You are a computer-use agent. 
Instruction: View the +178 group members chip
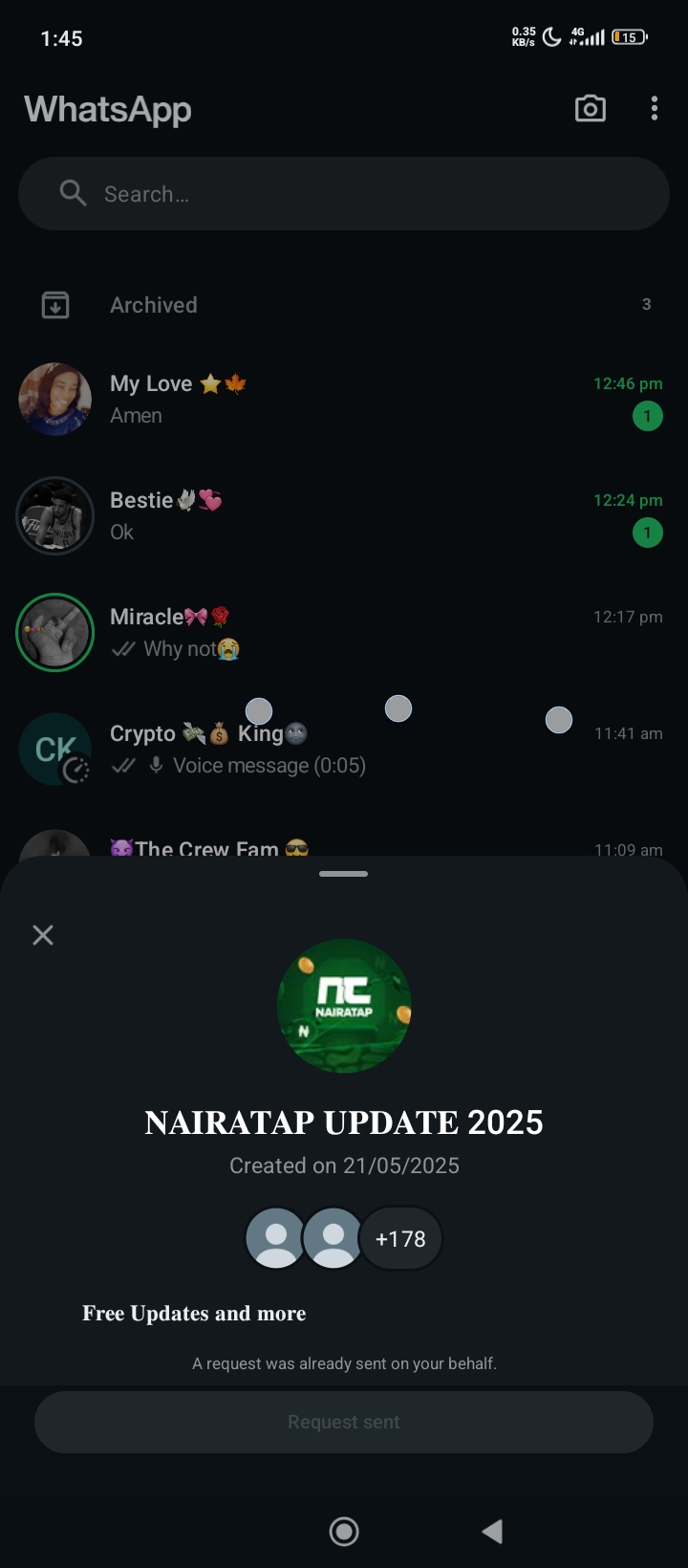pos(400,1239)
